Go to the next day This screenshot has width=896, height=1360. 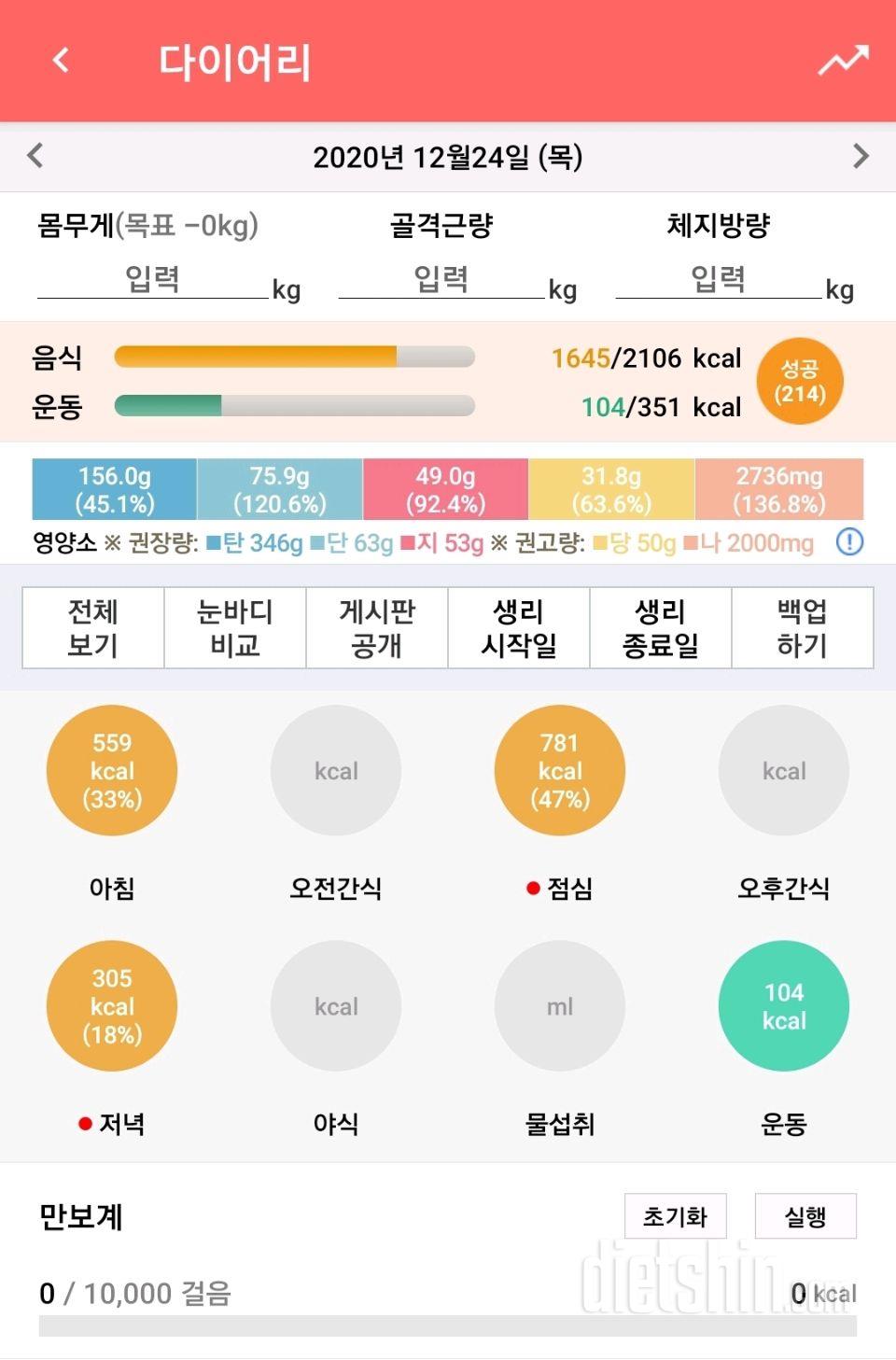click(861, 156)
